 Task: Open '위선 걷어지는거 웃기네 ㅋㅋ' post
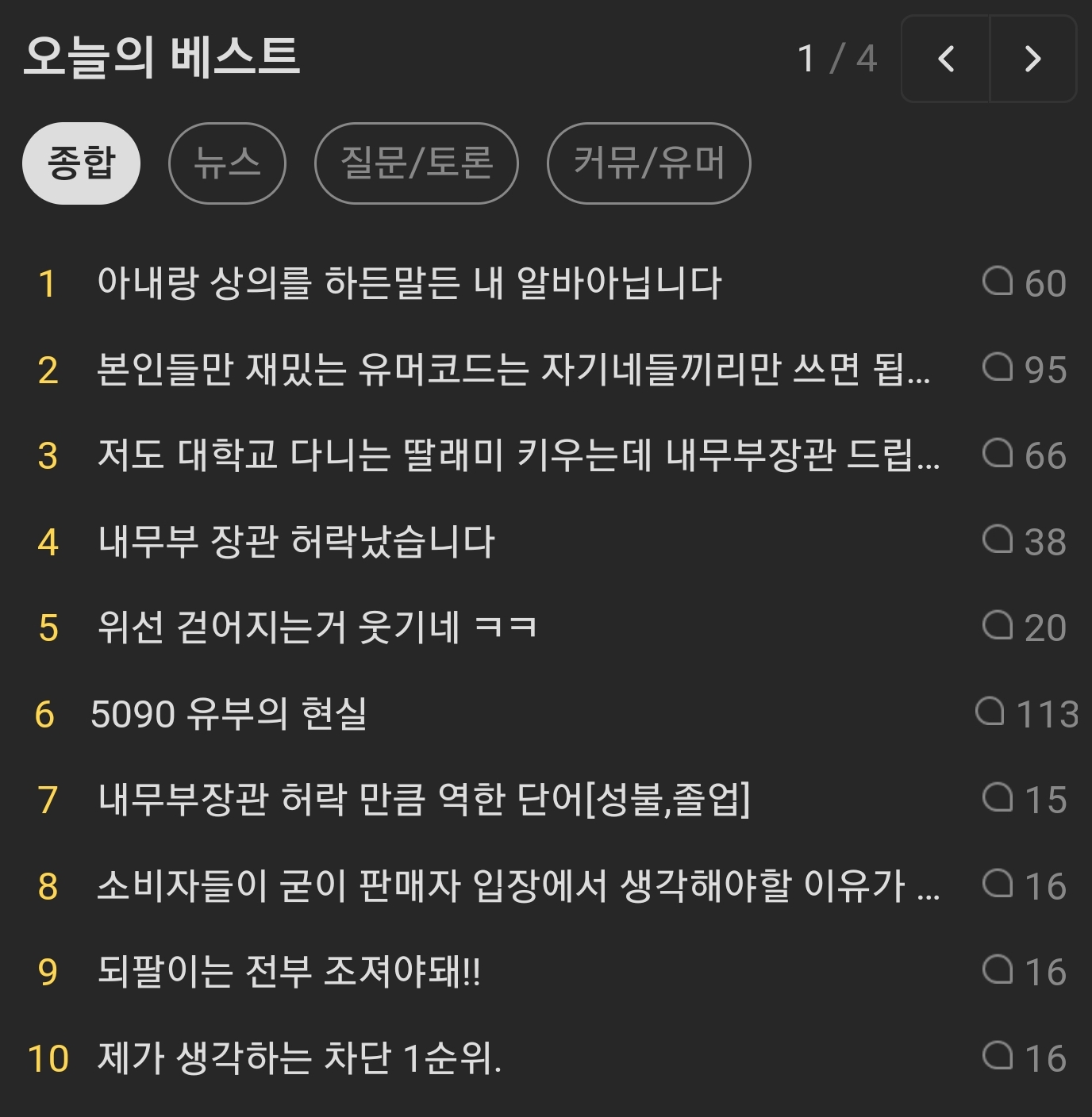317,628
